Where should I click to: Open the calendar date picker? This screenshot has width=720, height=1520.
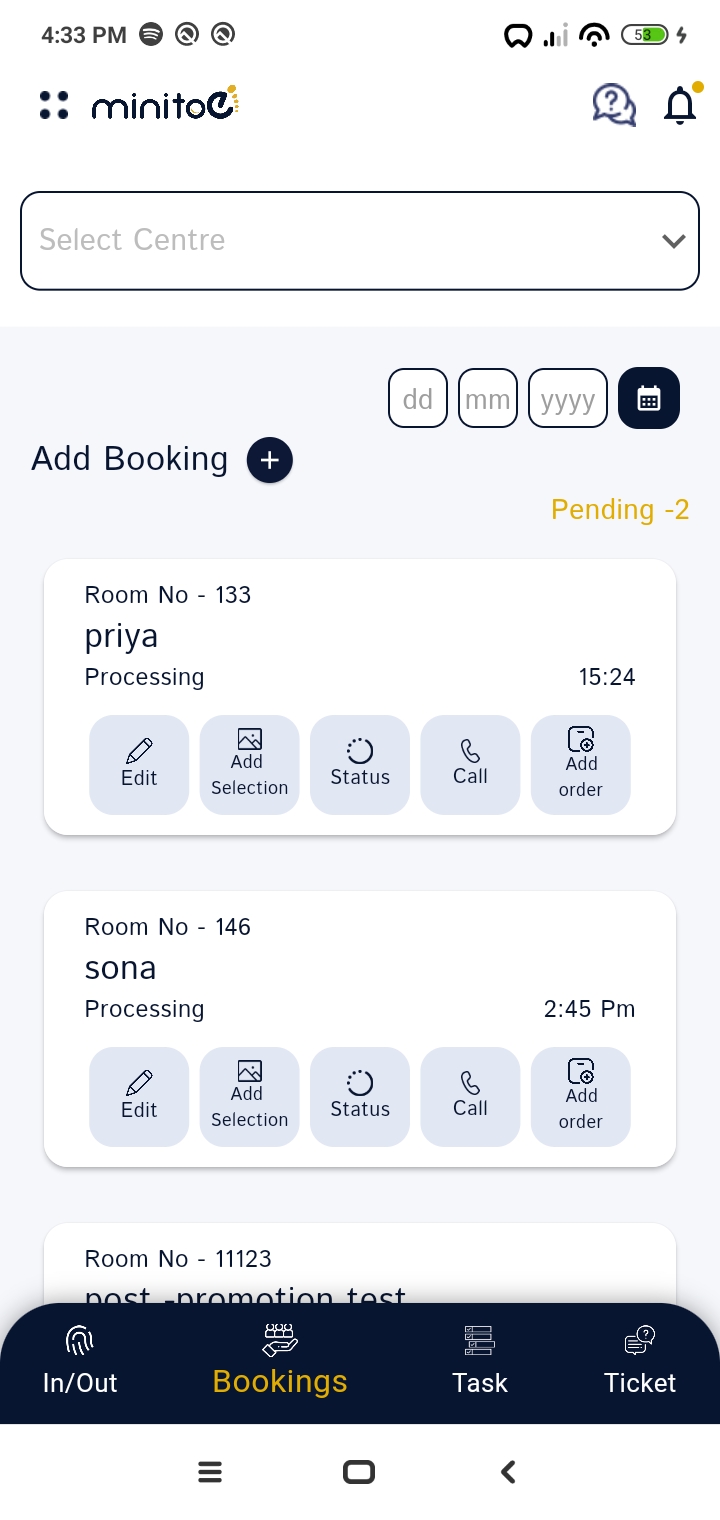point(649,398)
